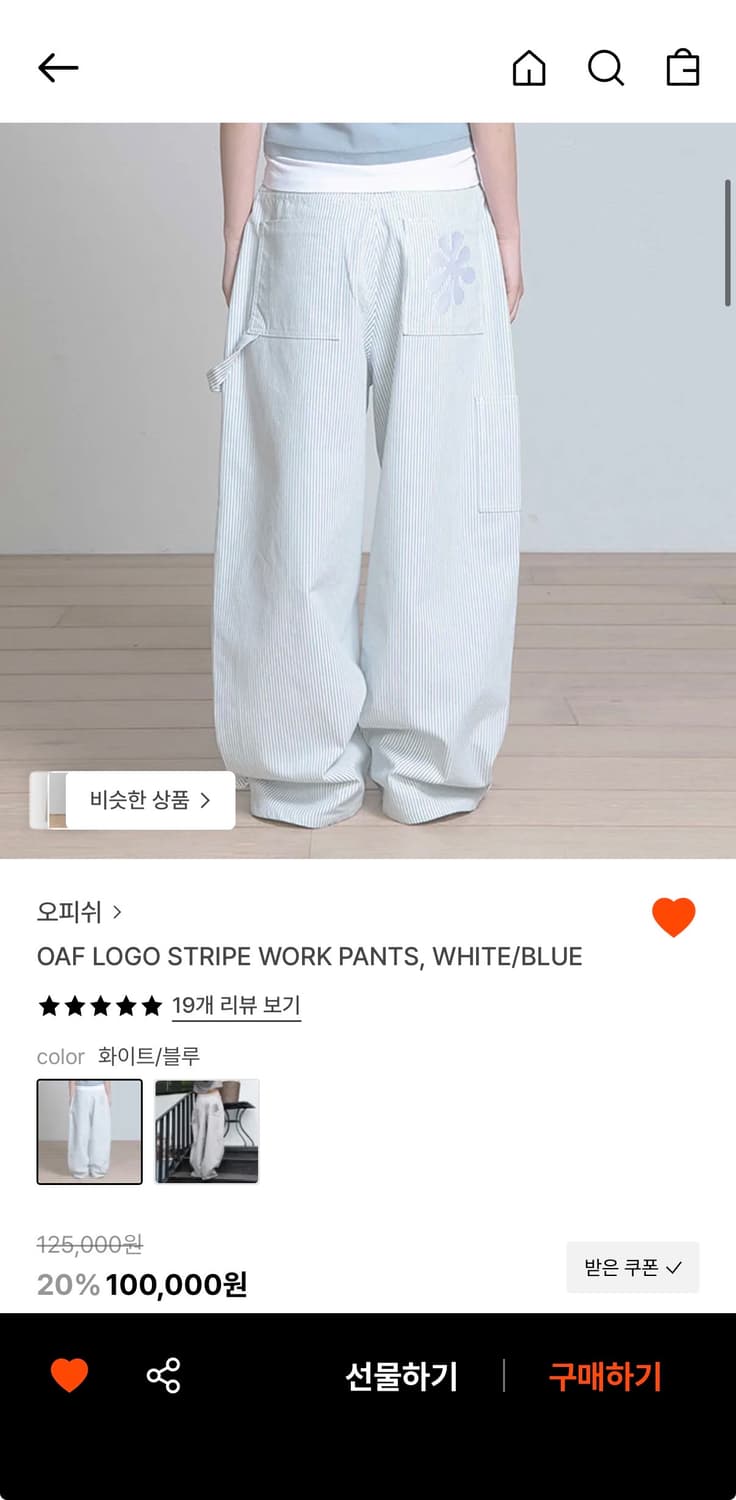Open 19개 리뷰 보기 reviews link
Viewport: 736px width, 1500px height.
237,1005
